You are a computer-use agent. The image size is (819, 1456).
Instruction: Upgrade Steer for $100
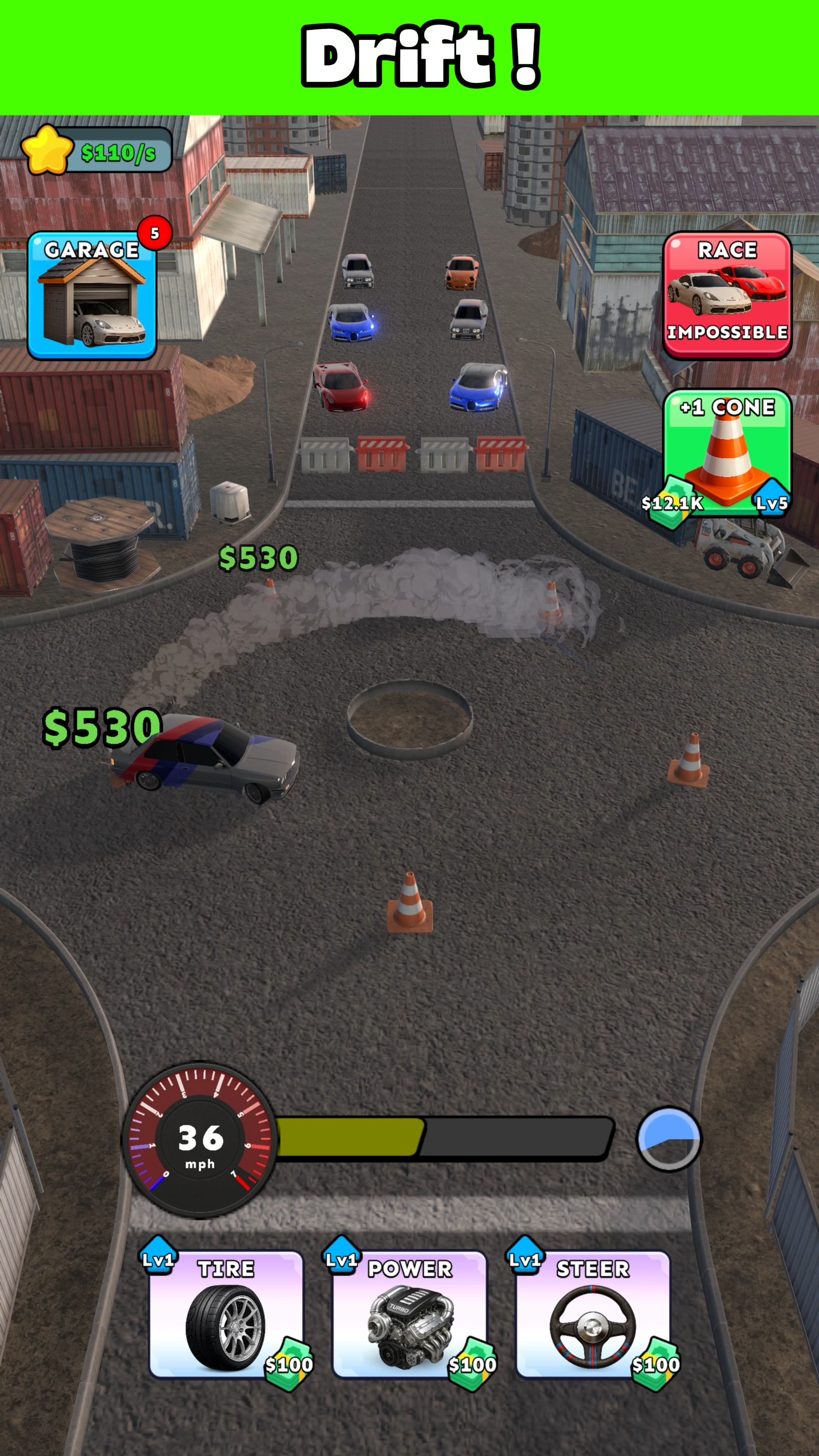tap(593, 1314)
